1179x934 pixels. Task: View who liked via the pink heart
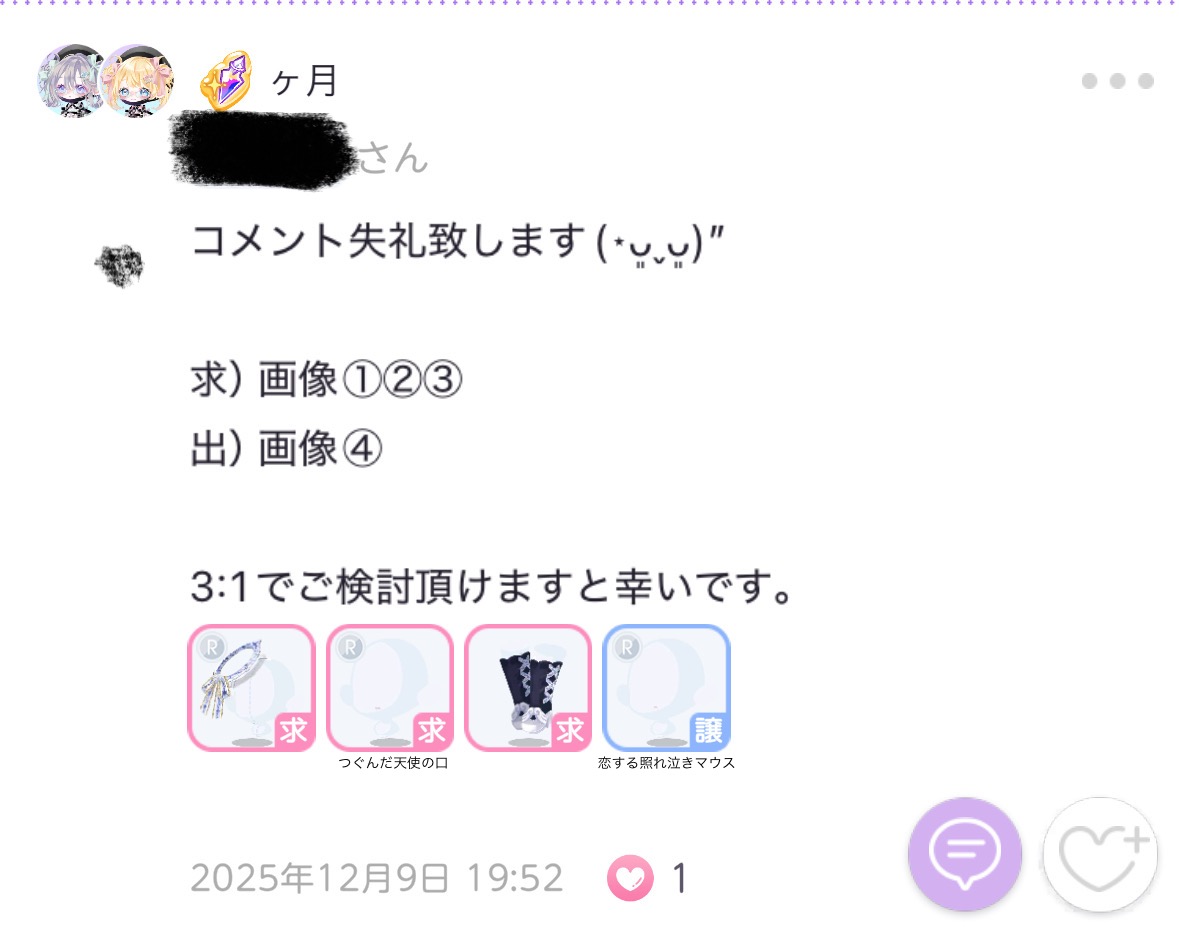point(630,878)
